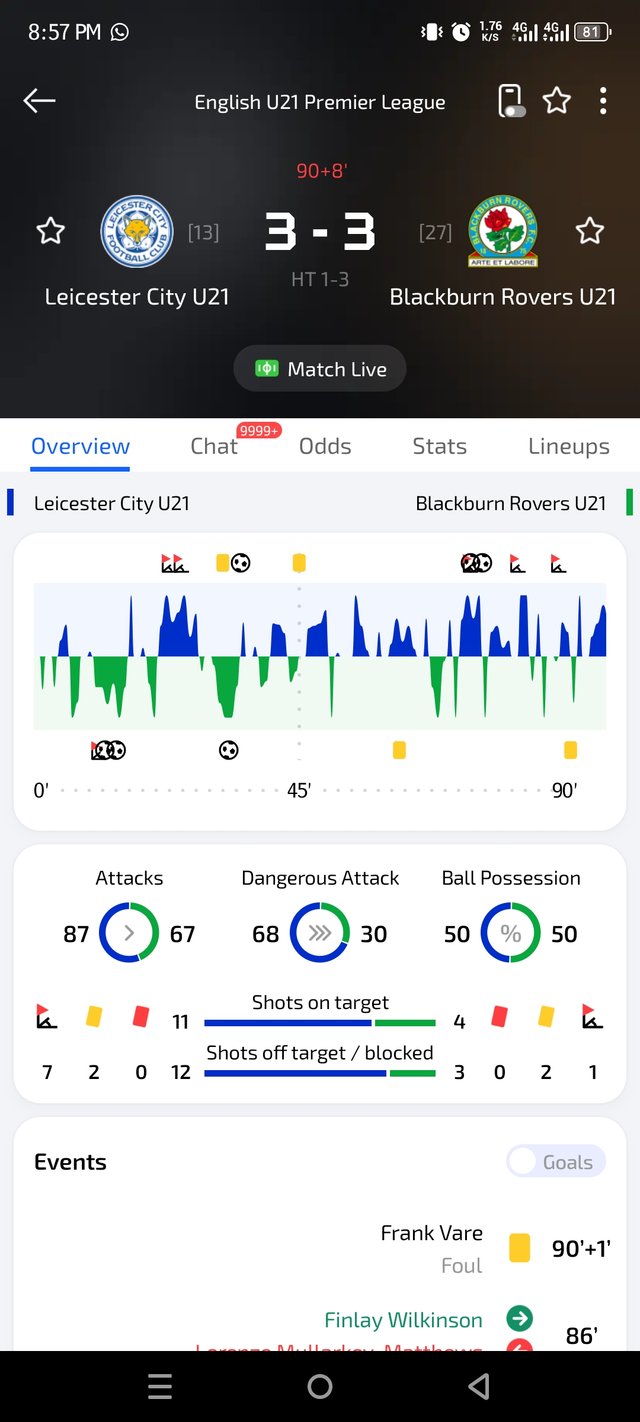Viewport: 640px width, 1422px height.
Task: Favorite Leicester City U21 with its star
Action: pos(50,232)
